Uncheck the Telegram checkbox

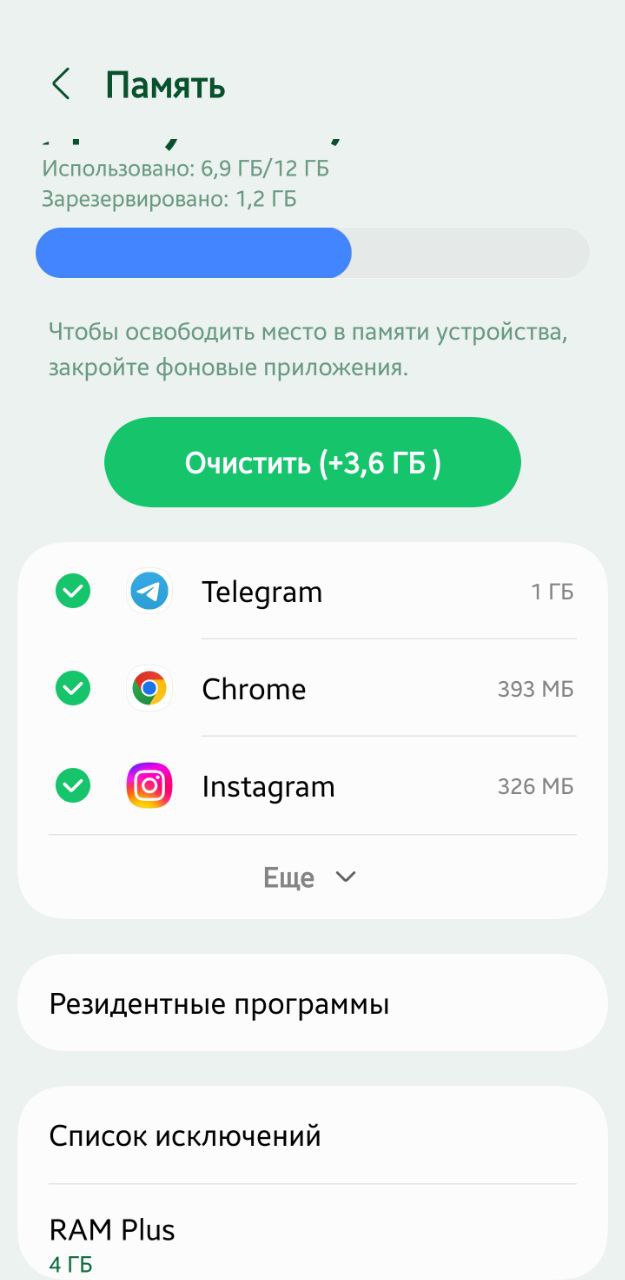72,592
